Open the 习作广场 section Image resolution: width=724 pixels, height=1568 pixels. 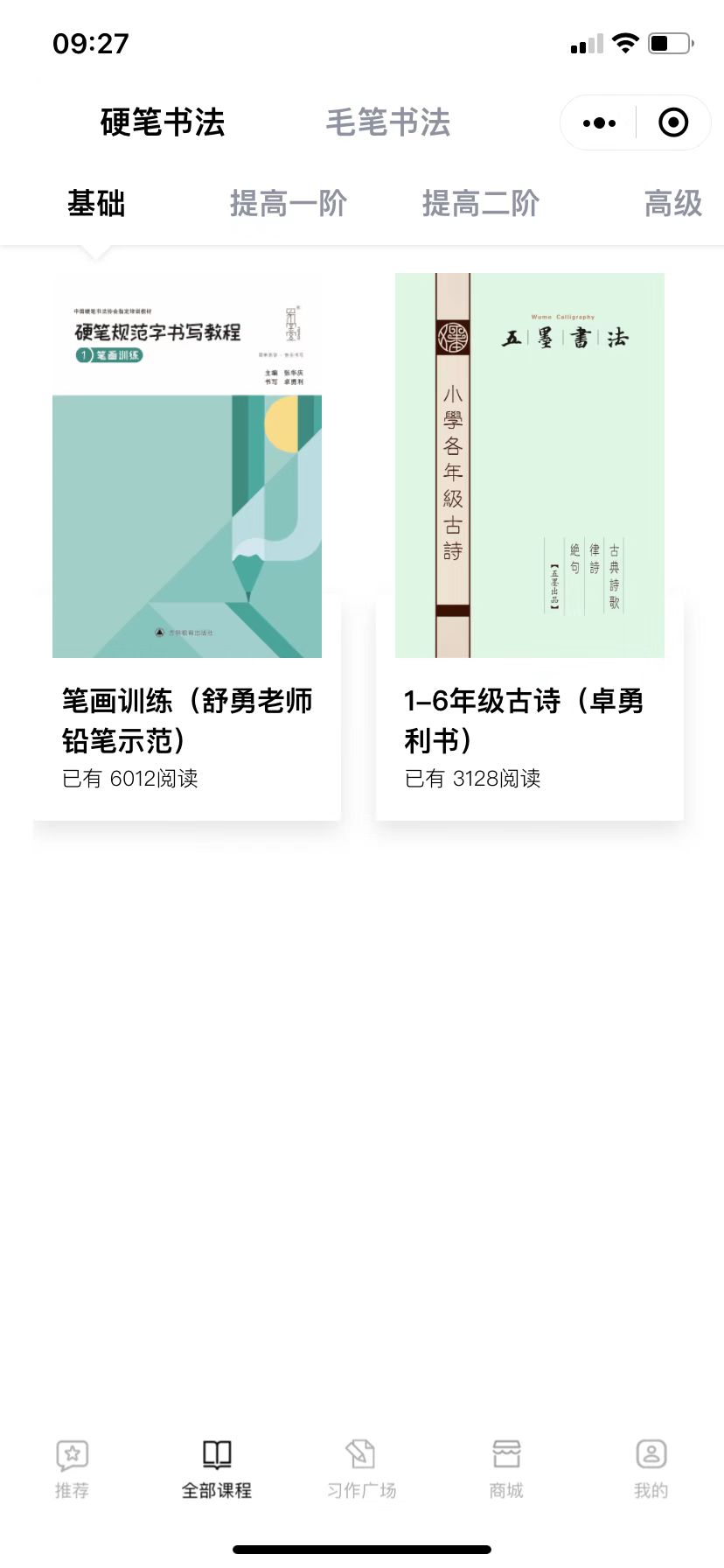click(361, 1469)
